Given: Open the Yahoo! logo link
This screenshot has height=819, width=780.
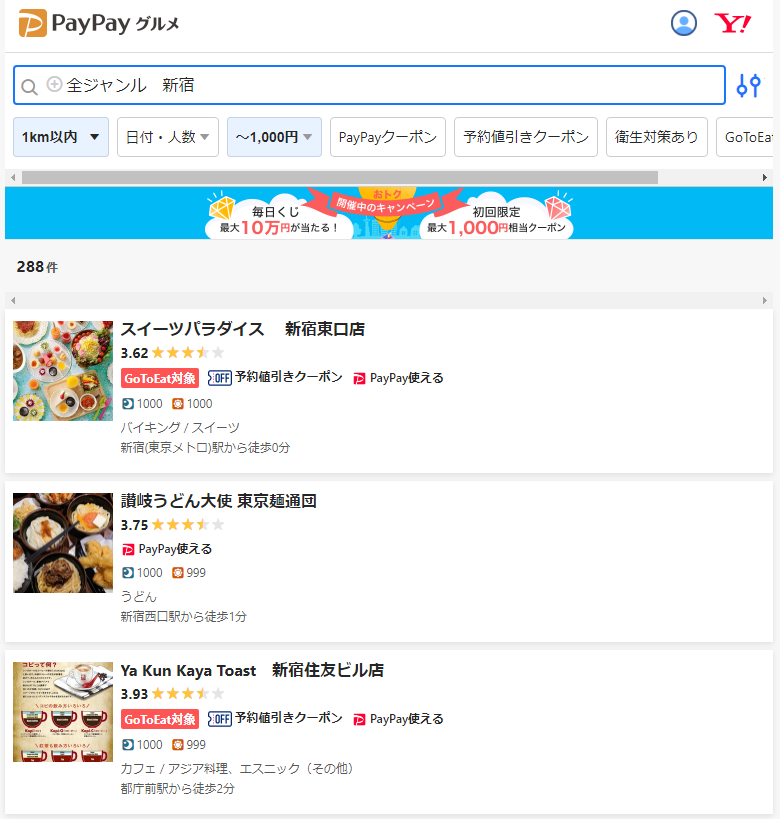Looking at the screenshot, I should coord(732,23).
